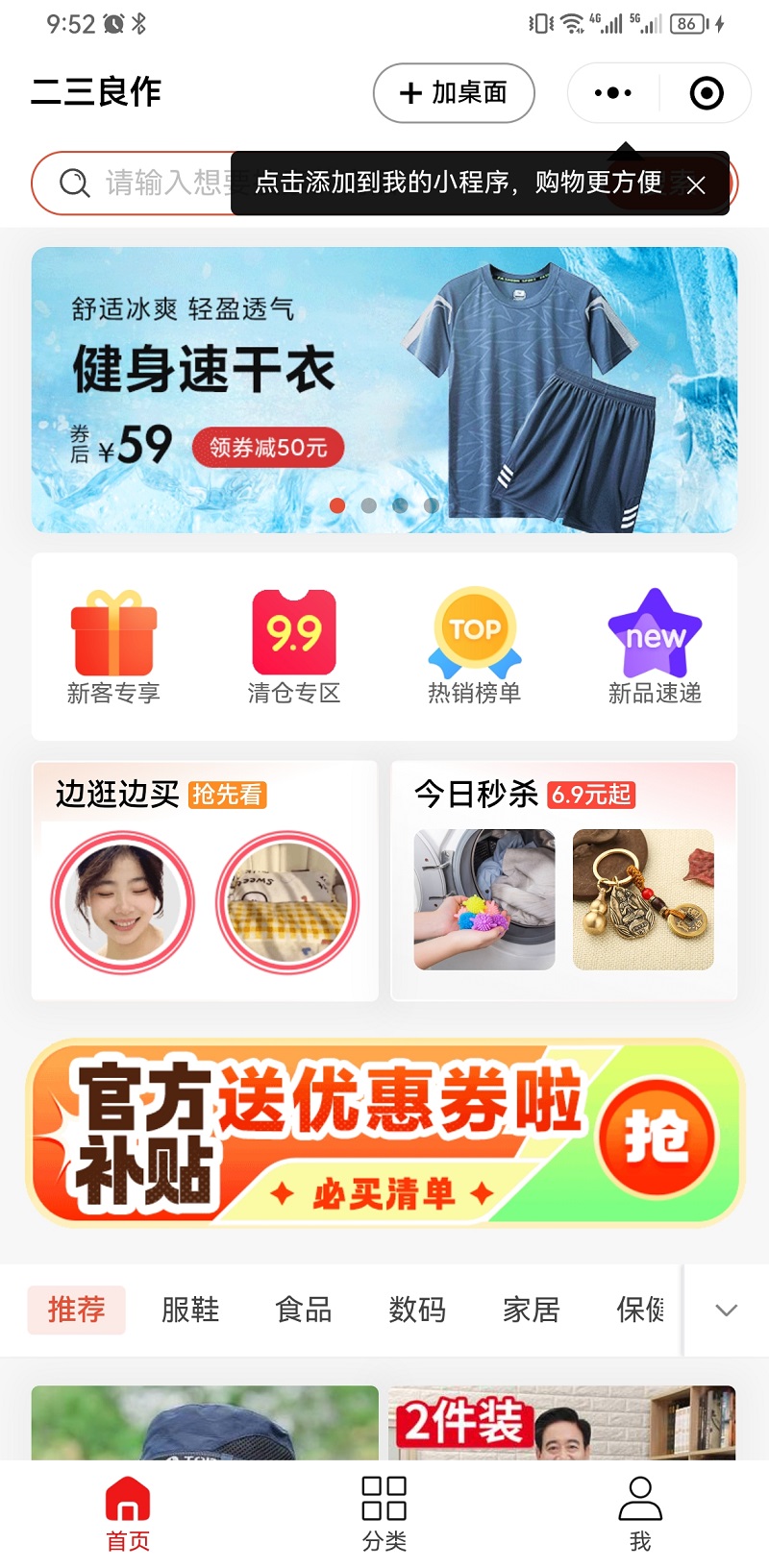This screenshot has height=1568, width=769.
Task: Open the 边逛边买 live shopping card
Action: (x=205, y=881)
